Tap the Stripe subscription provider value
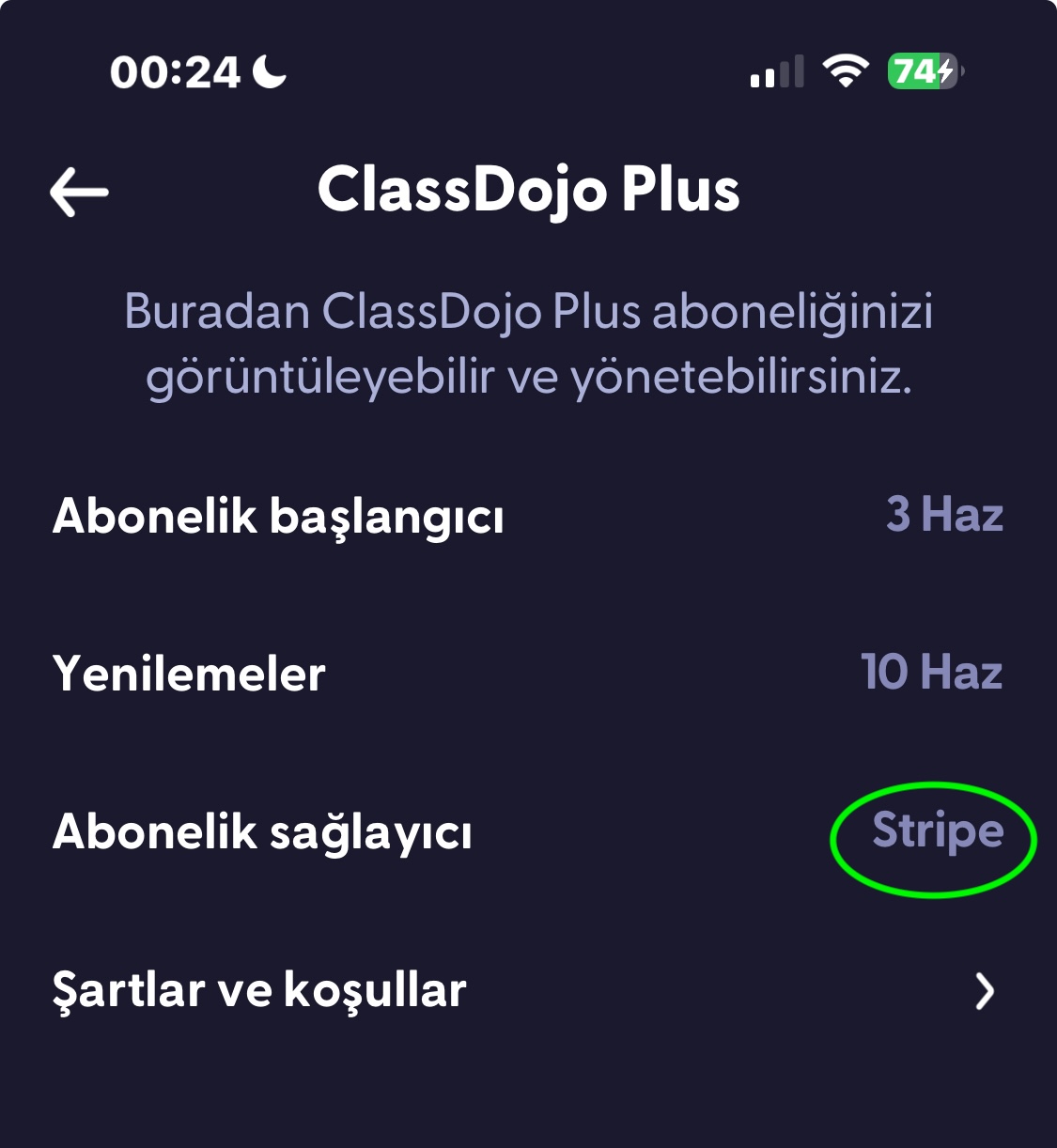This screenshot has width=1057, height=1148. [935, 832]
